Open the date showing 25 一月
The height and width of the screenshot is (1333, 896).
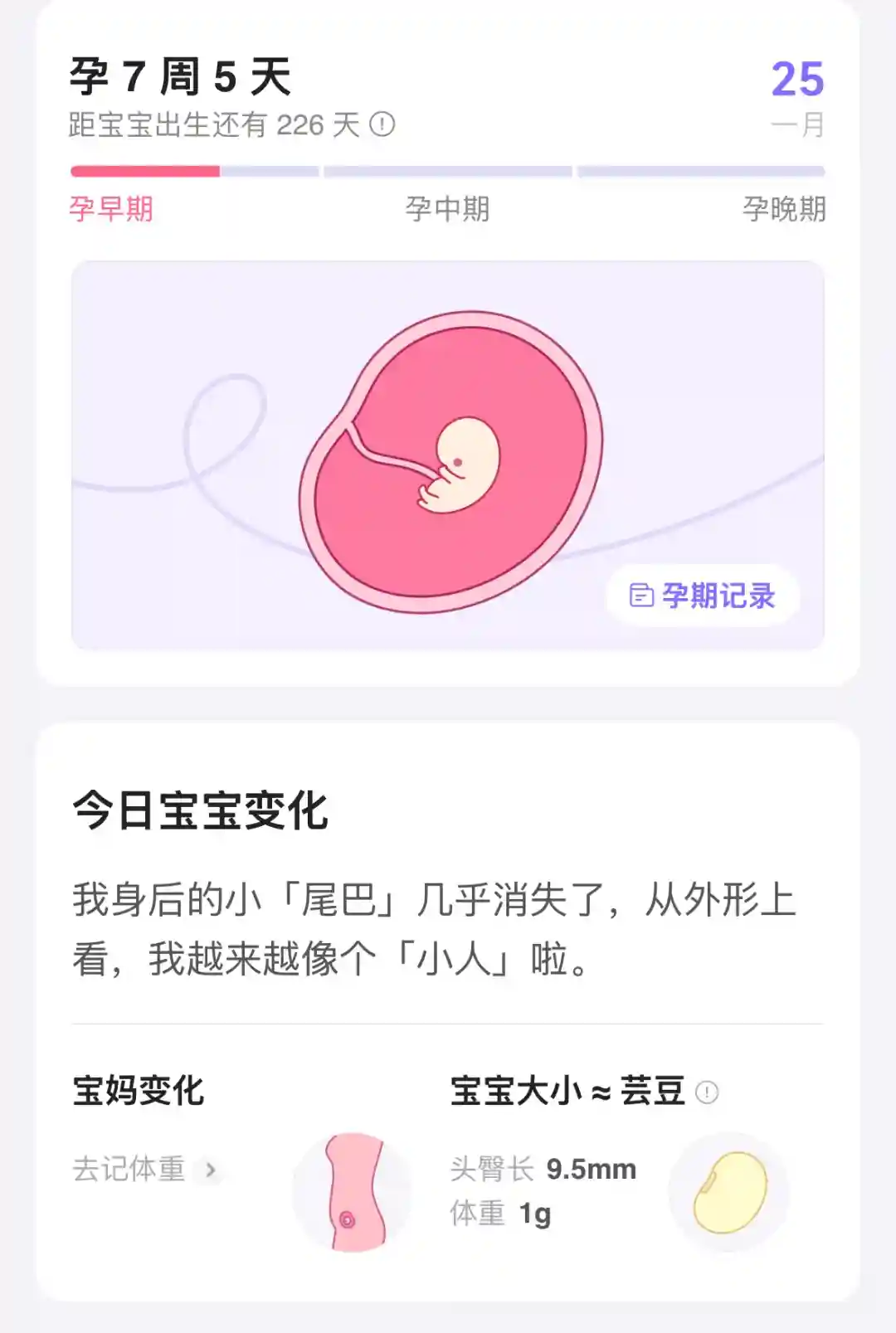pyautogui.click(x=797, y=97)
